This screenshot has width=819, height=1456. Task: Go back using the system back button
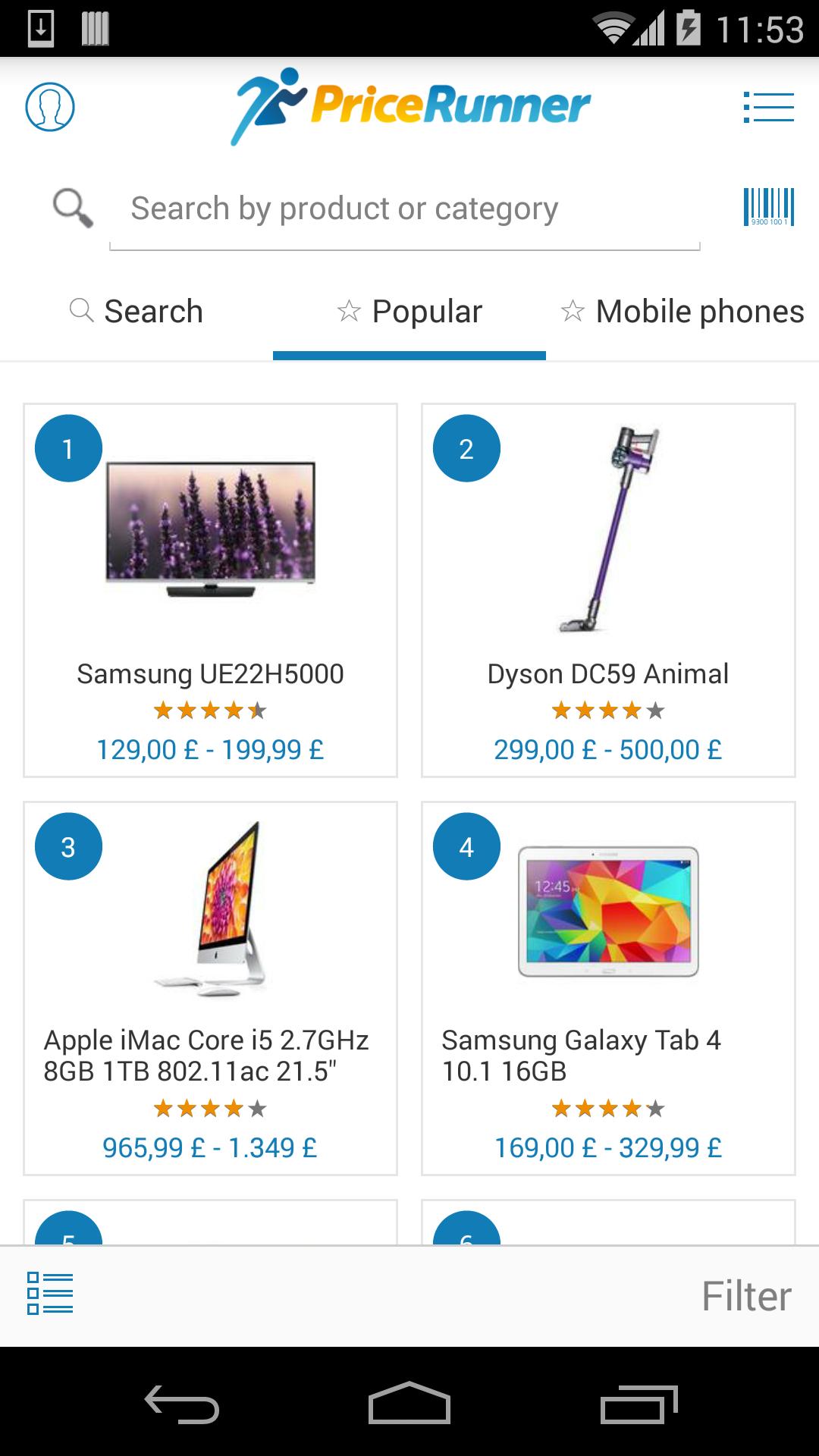182,1403
